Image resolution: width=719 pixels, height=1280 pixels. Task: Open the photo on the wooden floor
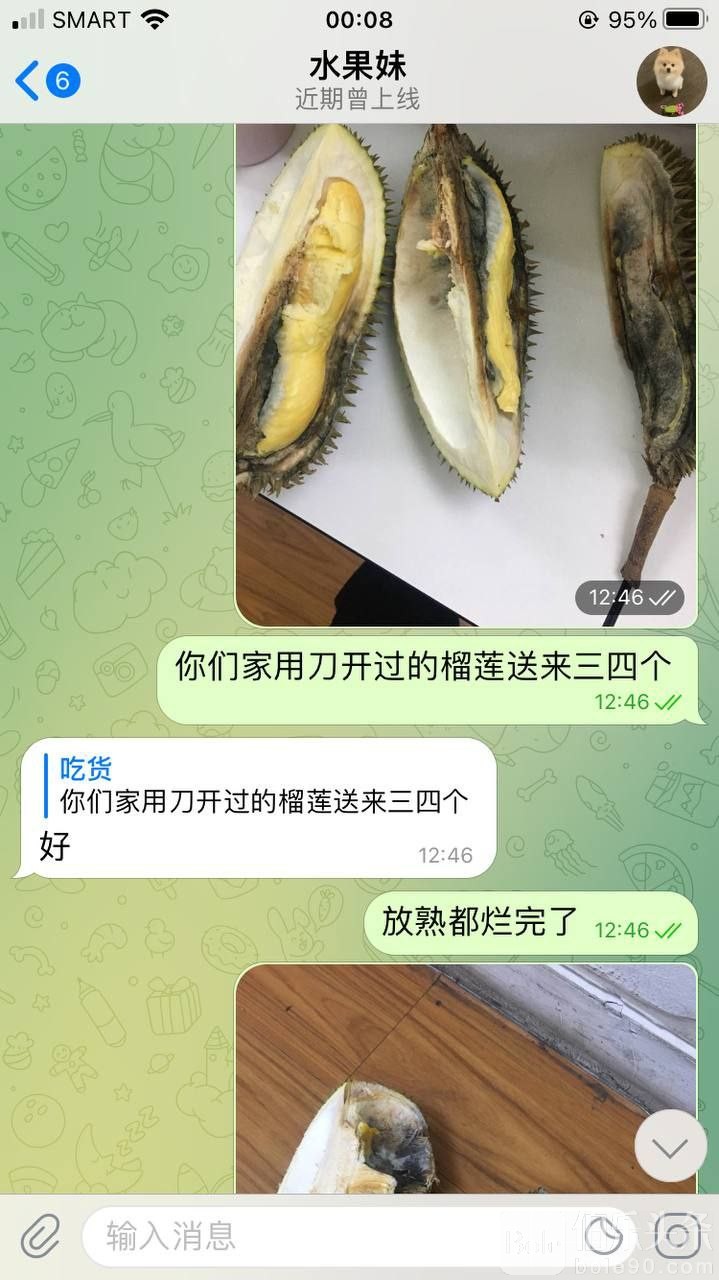coord(466,1078)
